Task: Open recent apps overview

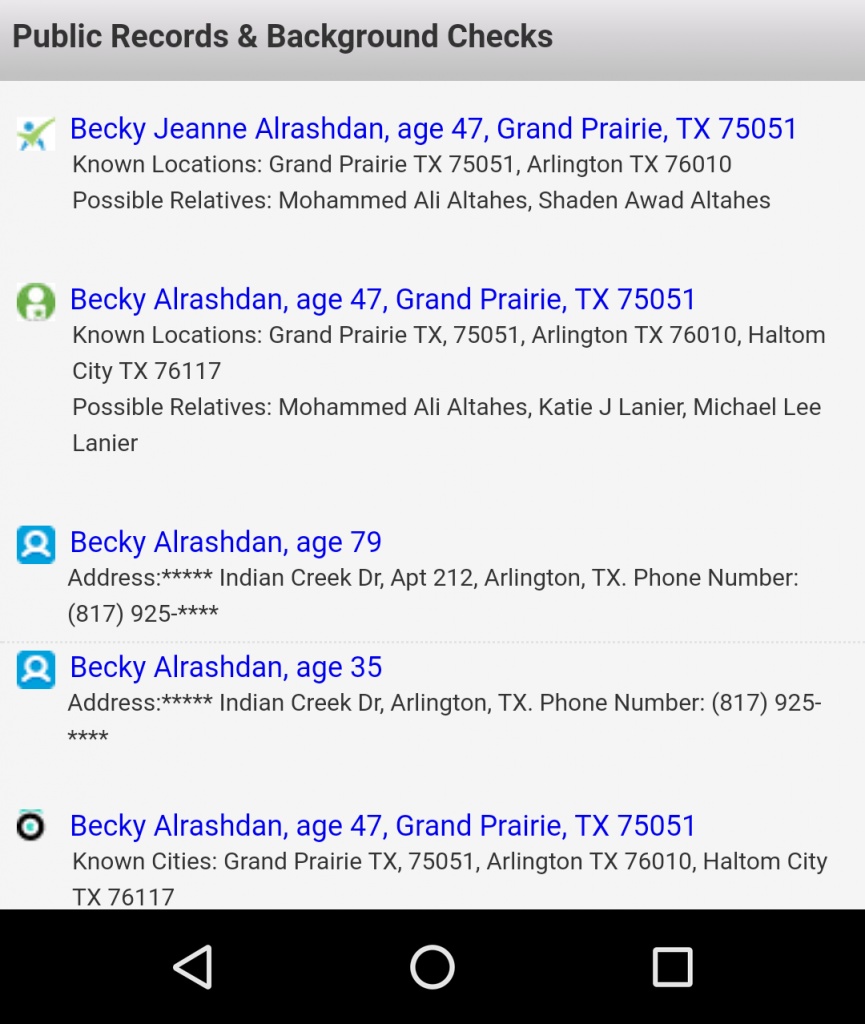Action: pyautogui.click(x=672, y=967)
